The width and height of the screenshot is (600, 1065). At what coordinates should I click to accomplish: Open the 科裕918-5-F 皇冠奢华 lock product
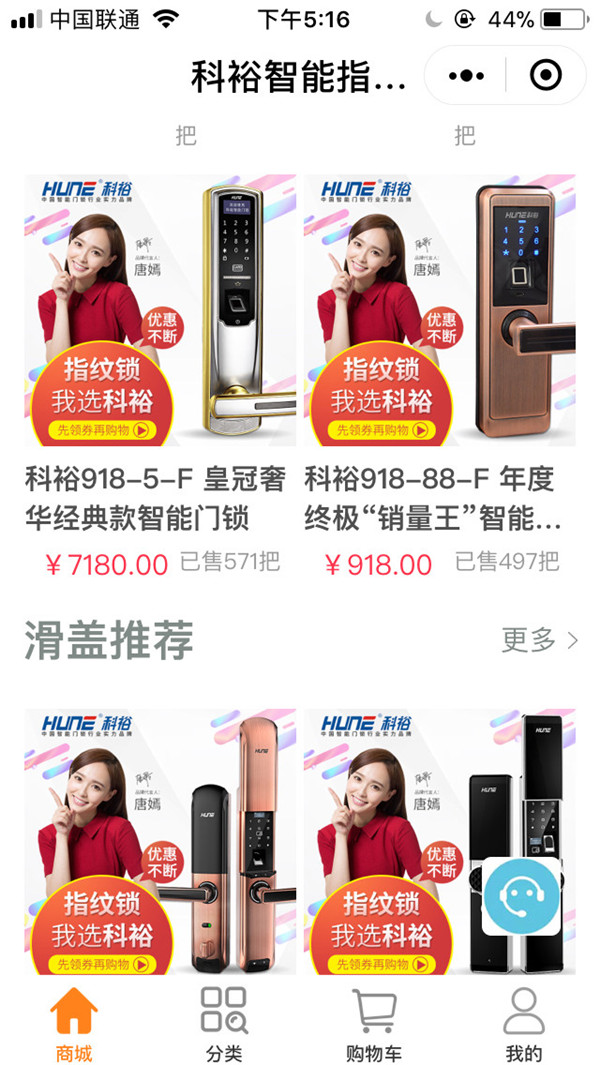(160, 310)
